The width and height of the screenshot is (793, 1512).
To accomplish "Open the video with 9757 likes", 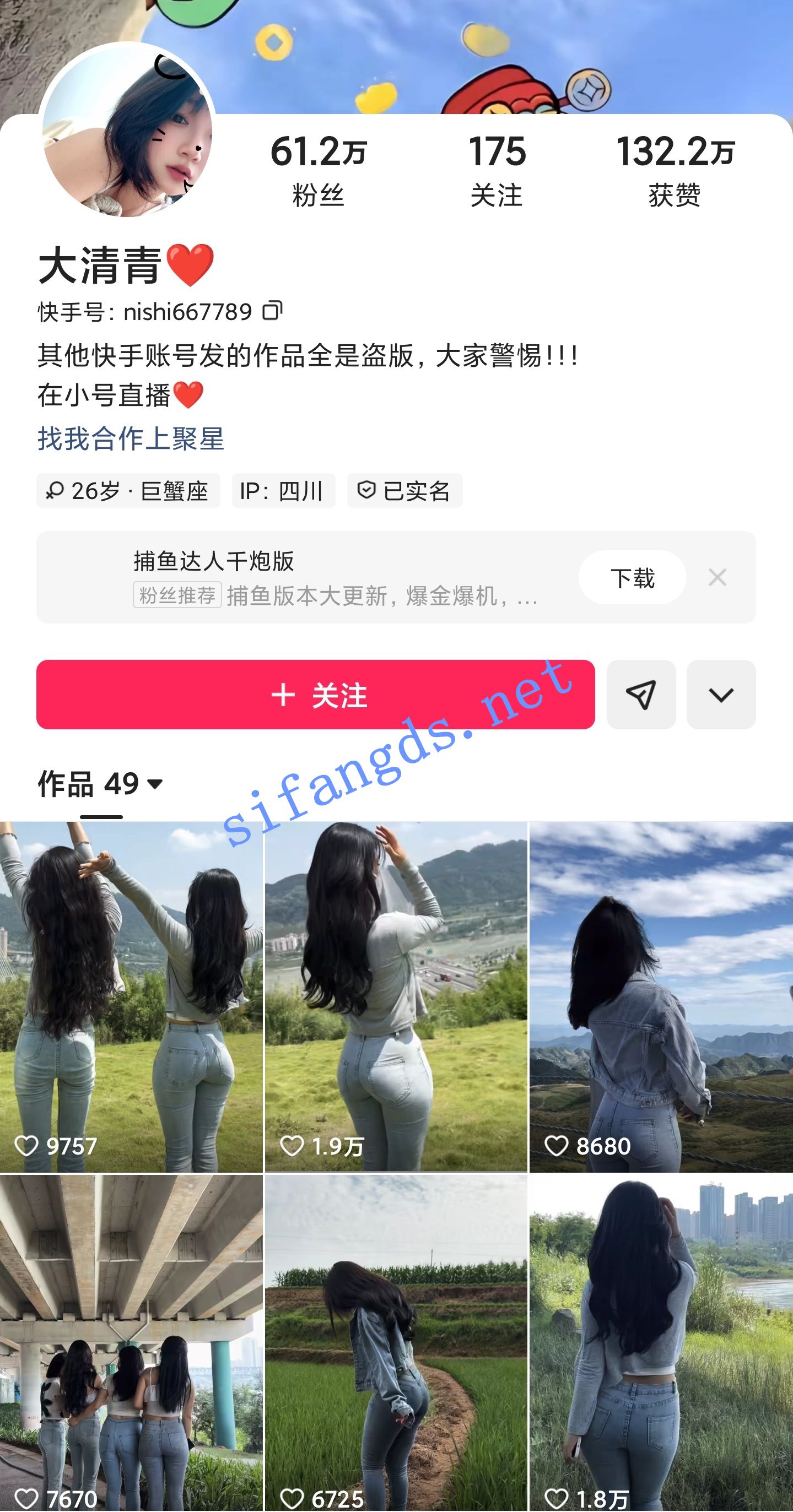I will point(131,996).
